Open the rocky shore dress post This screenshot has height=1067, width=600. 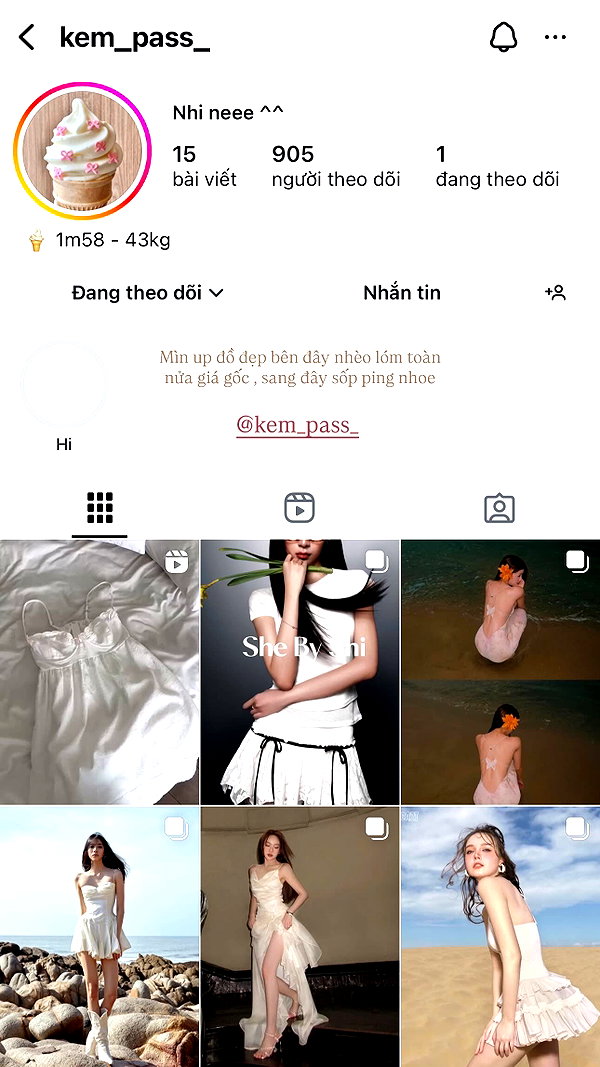99,937
